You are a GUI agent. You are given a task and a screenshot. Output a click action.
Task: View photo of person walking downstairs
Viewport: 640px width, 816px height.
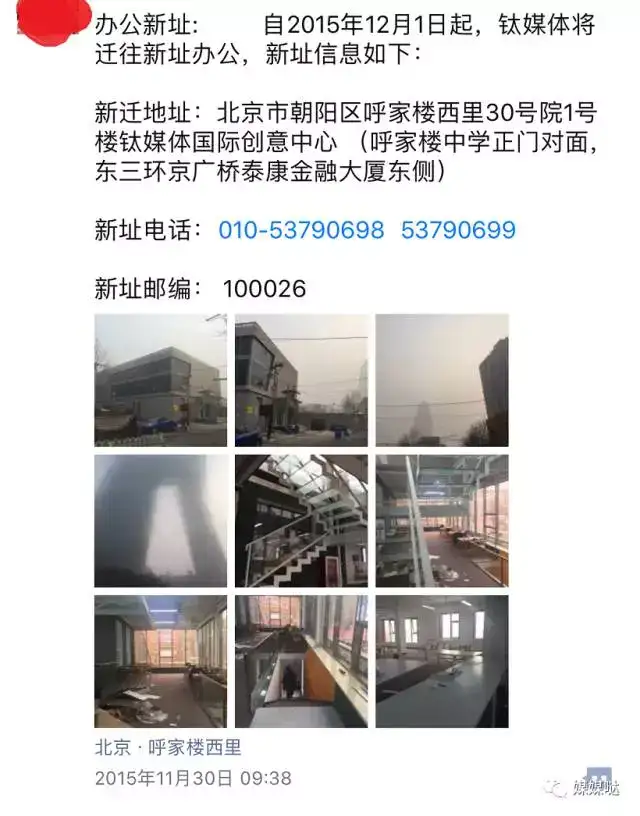pos(301,661)
